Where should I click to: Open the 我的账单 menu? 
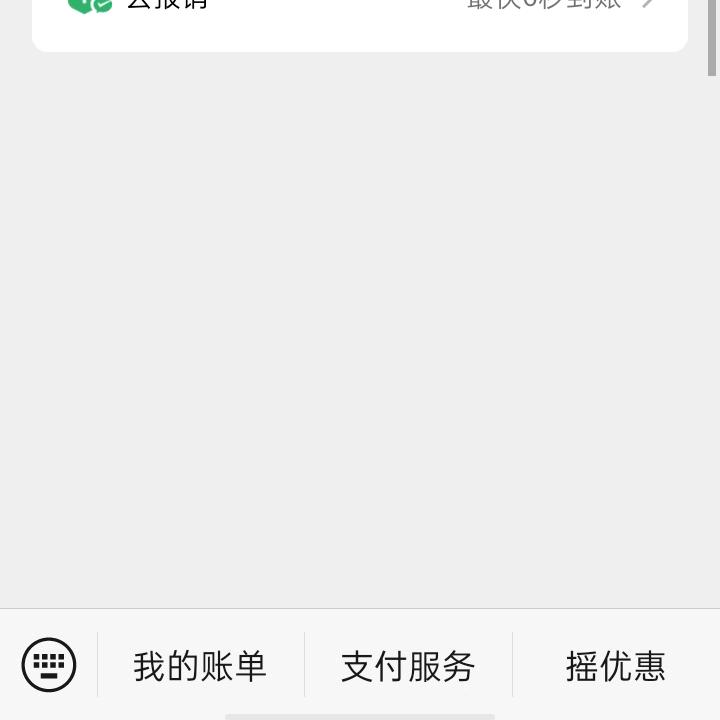(200, 666)
